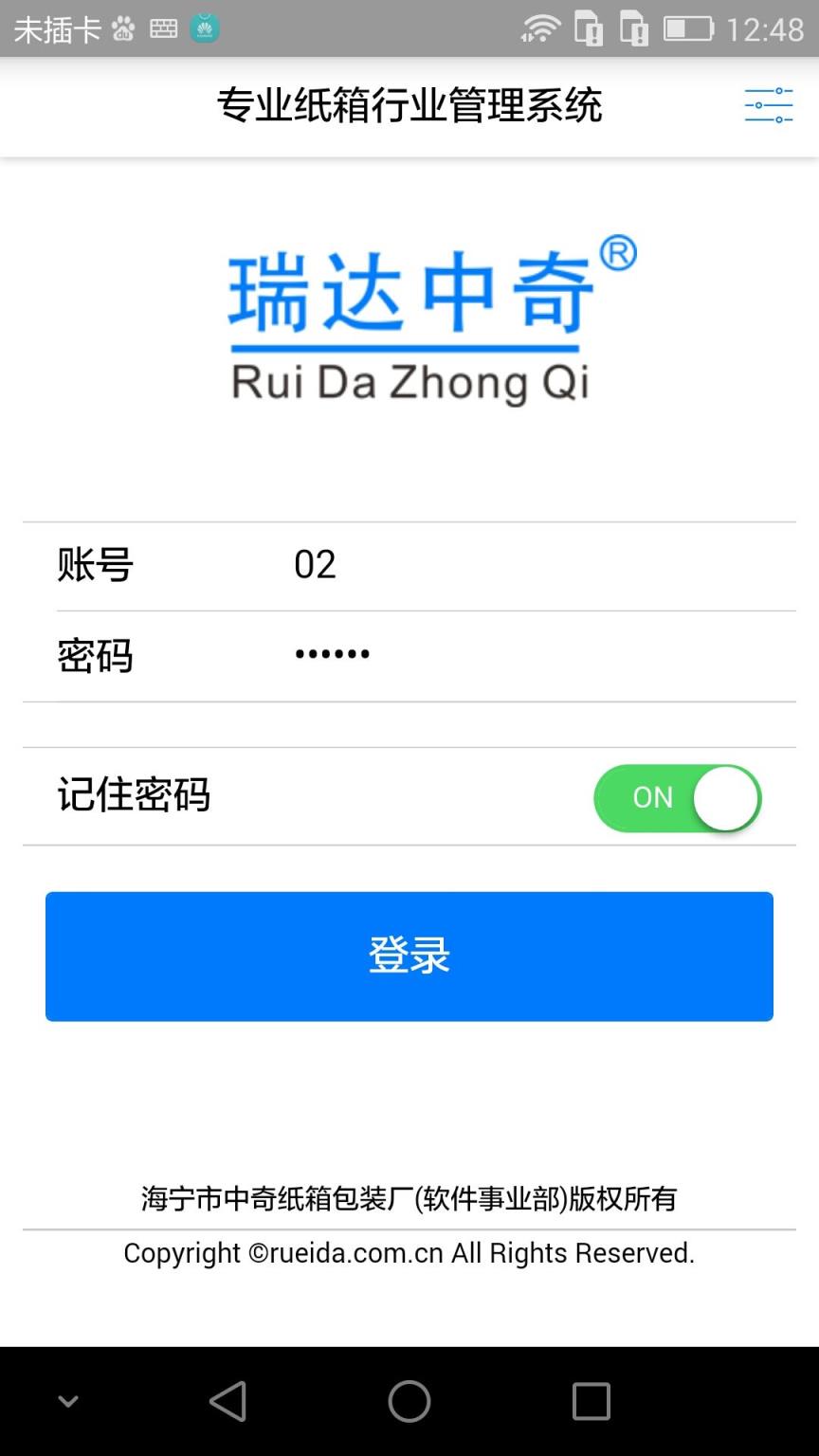Tap the clock showing 12:48
The height and width of the screenshot is (1456, 819).
[x=768, y=29]
